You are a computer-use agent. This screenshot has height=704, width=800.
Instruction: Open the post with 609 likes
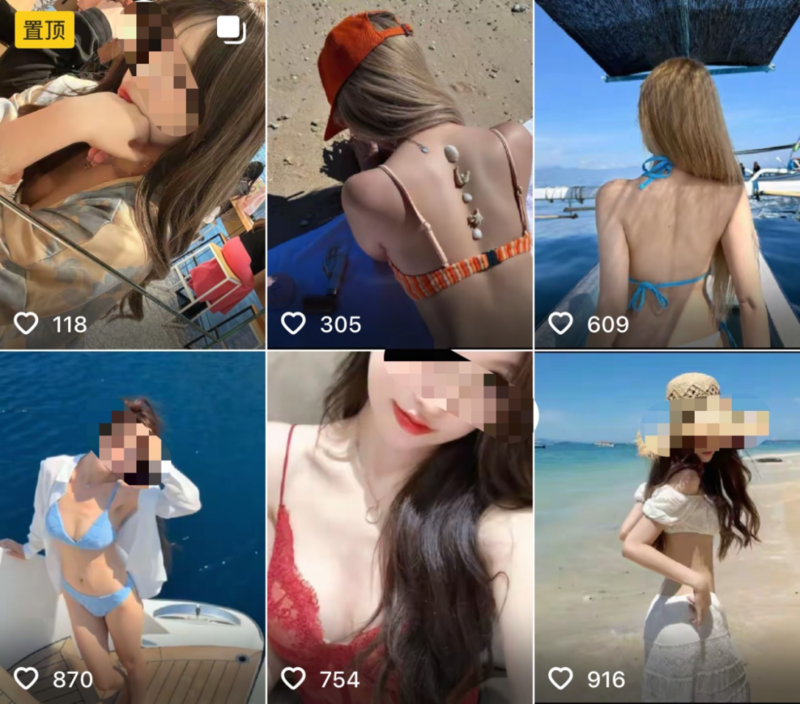667,175
